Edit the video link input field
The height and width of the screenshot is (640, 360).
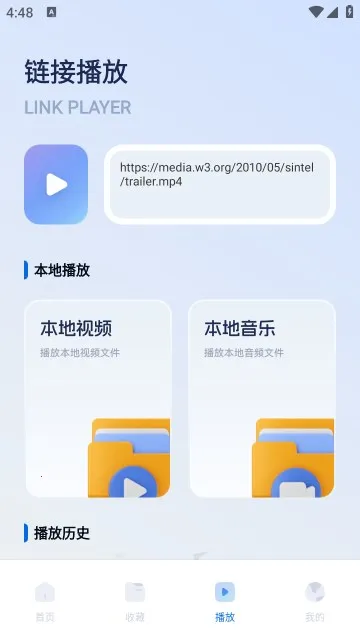pos(220,184)
